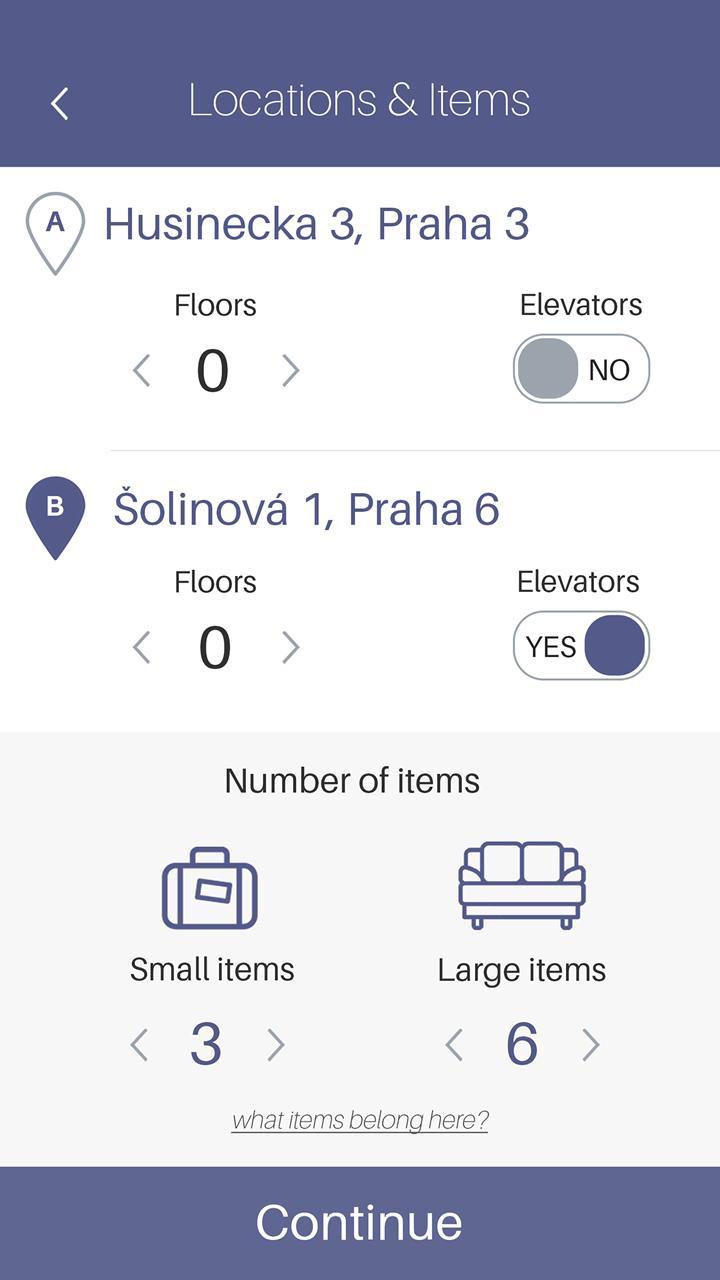Add one more large item

pos(591,1045)
